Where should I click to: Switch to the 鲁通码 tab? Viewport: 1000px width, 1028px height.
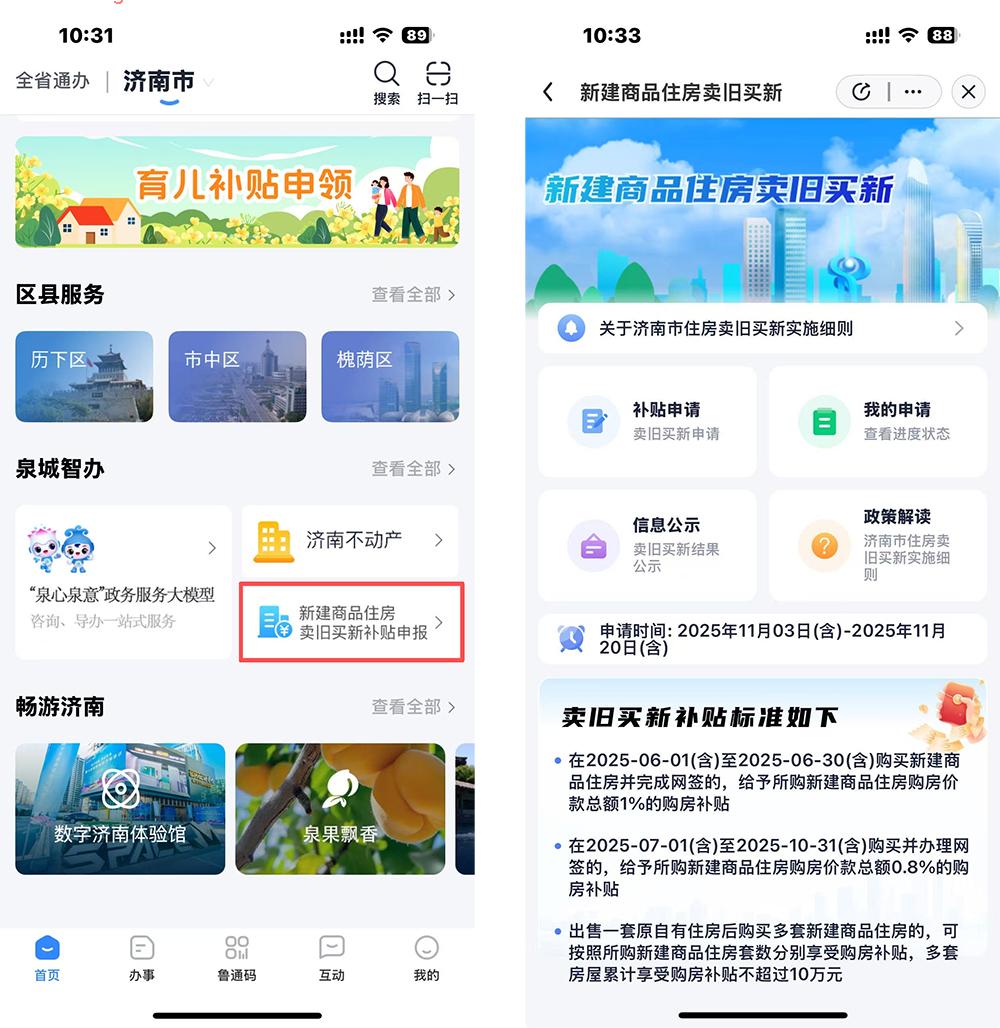click(237, 958)
